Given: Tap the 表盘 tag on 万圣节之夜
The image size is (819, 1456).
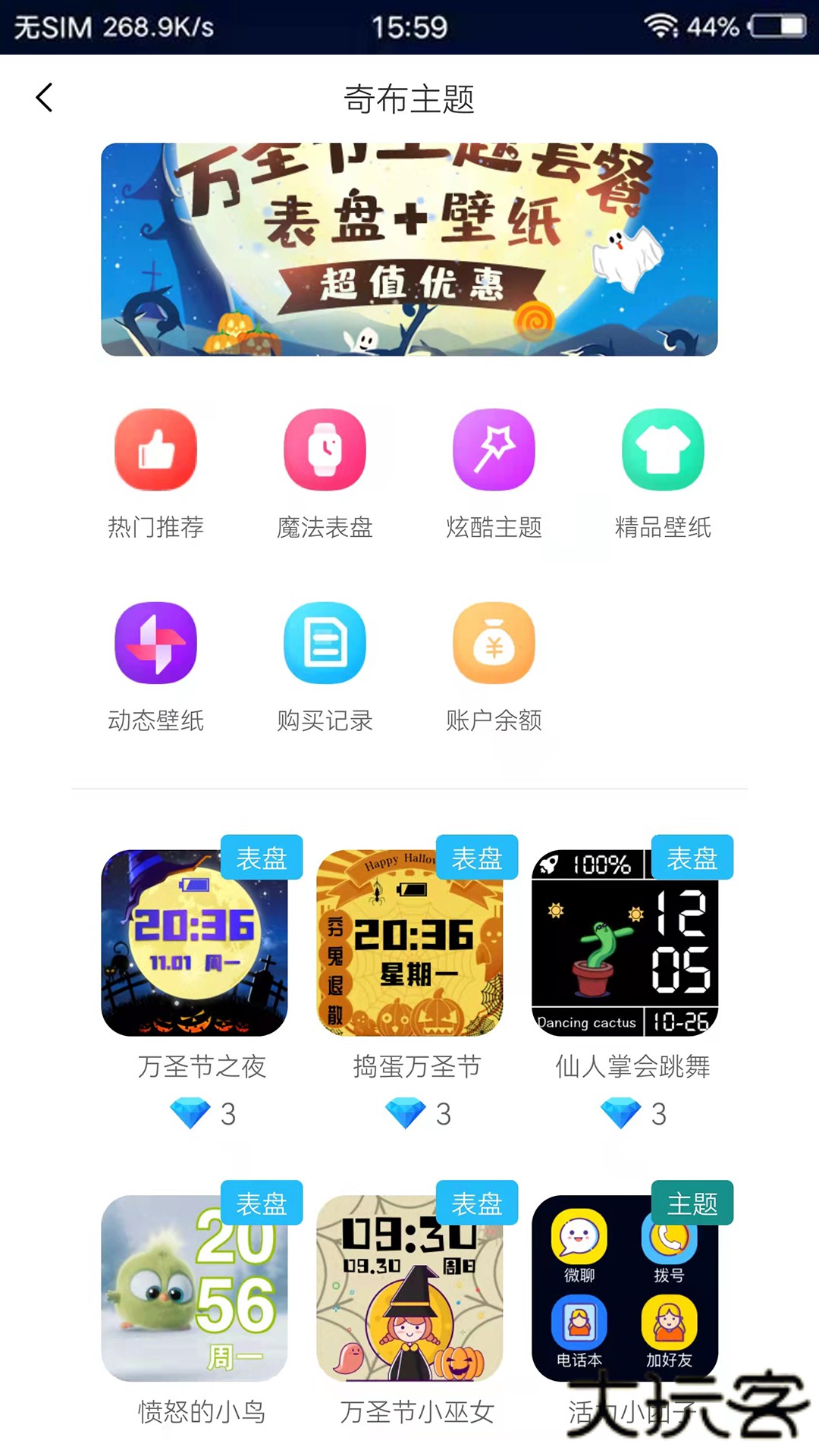Looking at the screenshot, I should [x=260, y=857].
